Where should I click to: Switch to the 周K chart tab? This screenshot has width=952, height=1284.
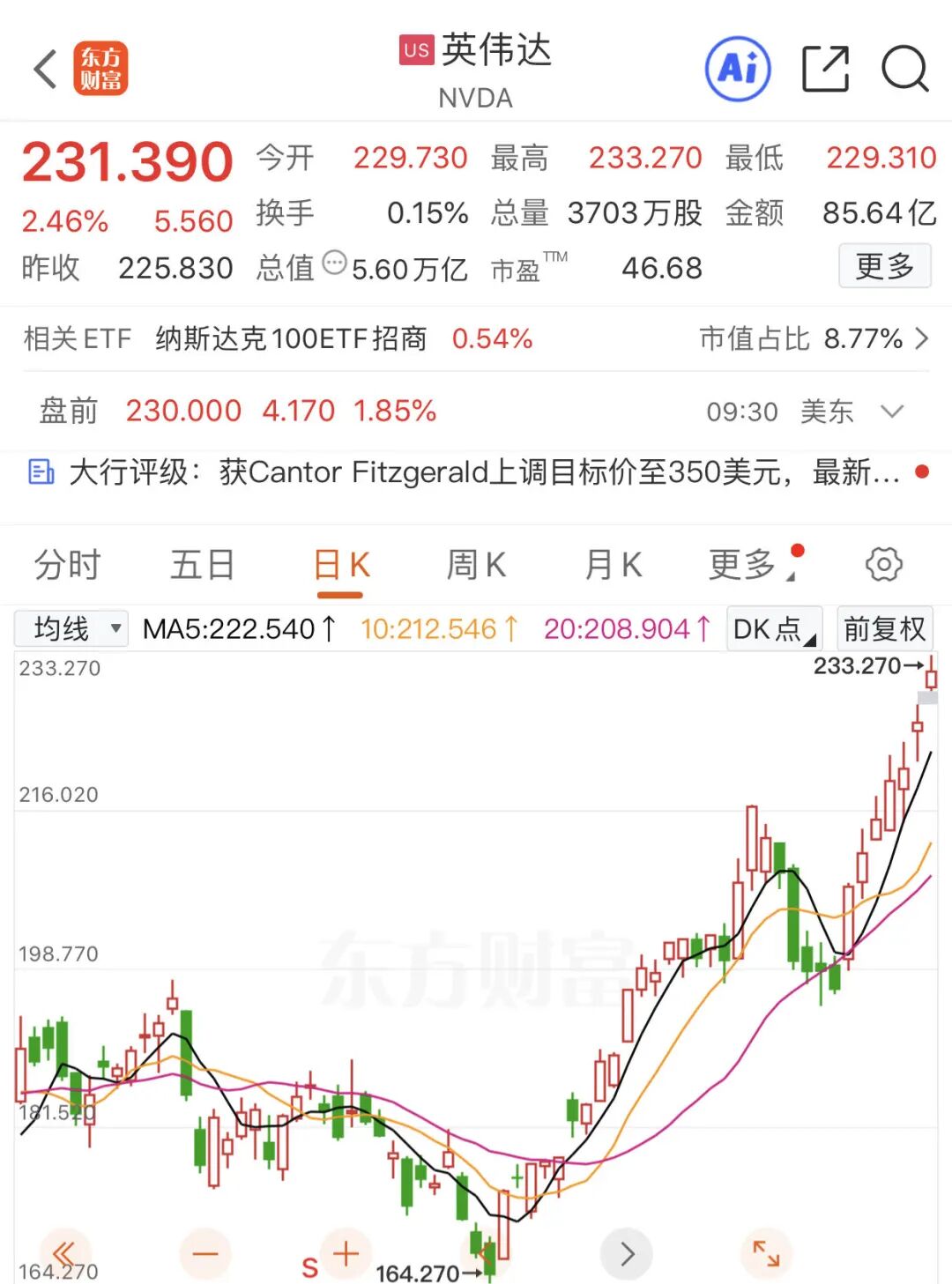(x=476, y=565)
